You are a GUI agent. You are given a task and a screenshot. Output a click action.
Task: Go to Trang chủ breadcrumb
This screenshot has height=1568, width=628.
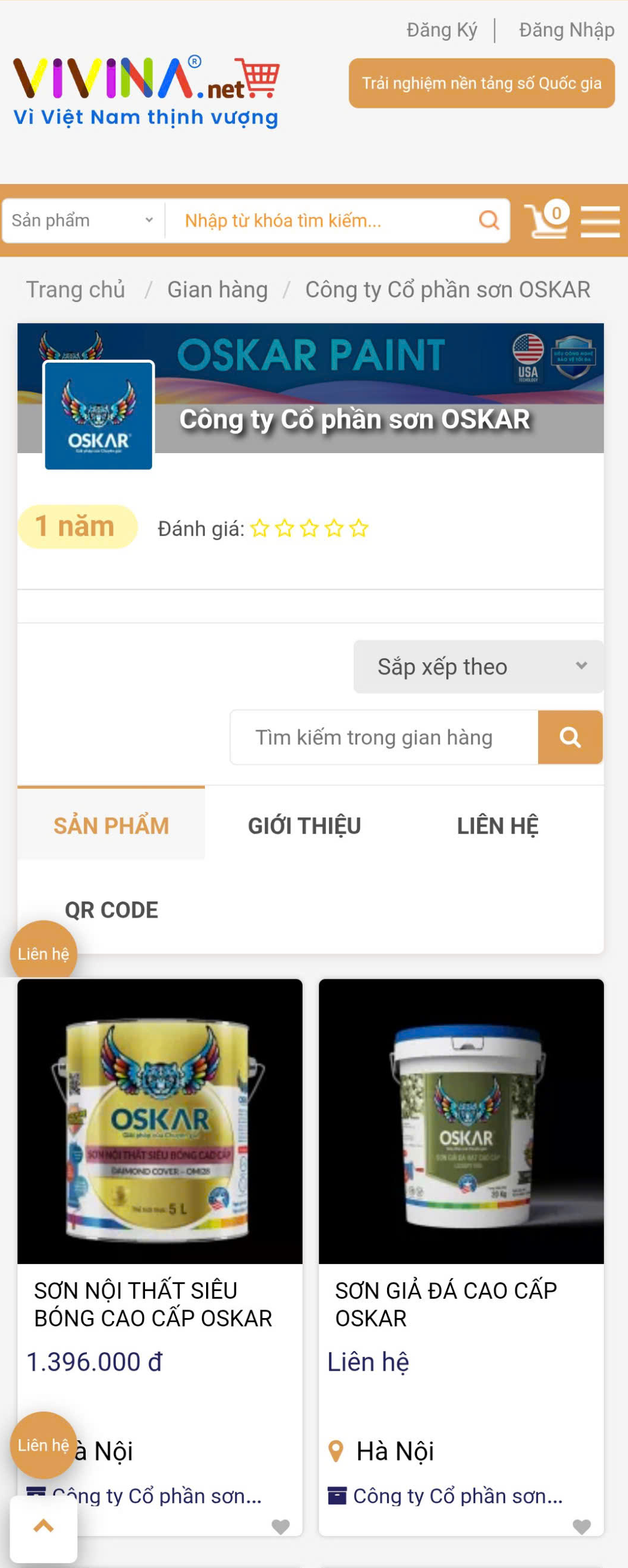[76, 290]
